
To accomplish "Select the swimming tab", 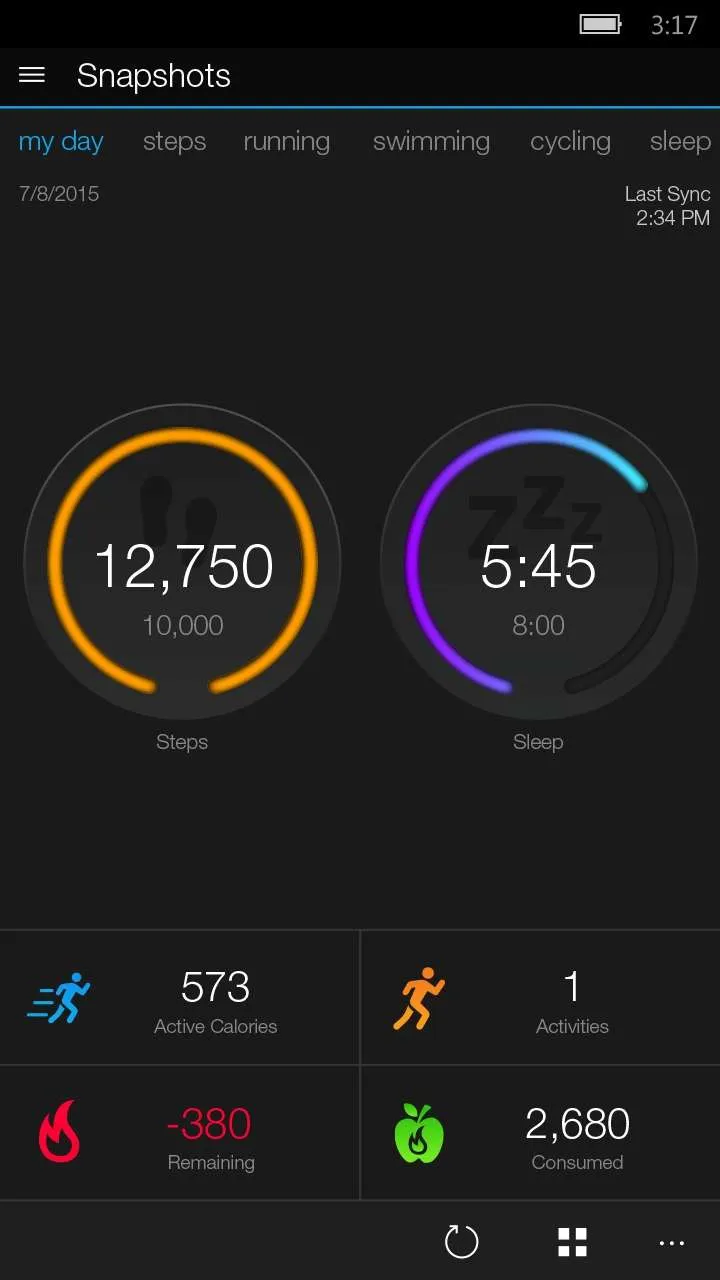I will (431, 142).
